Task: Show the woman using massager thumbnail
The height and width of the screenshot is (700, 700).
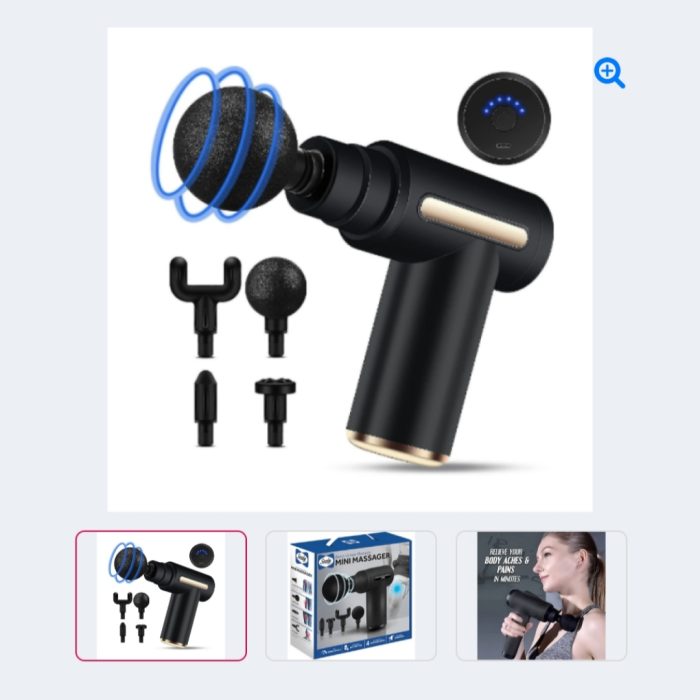Action: [x=541, y=595]
